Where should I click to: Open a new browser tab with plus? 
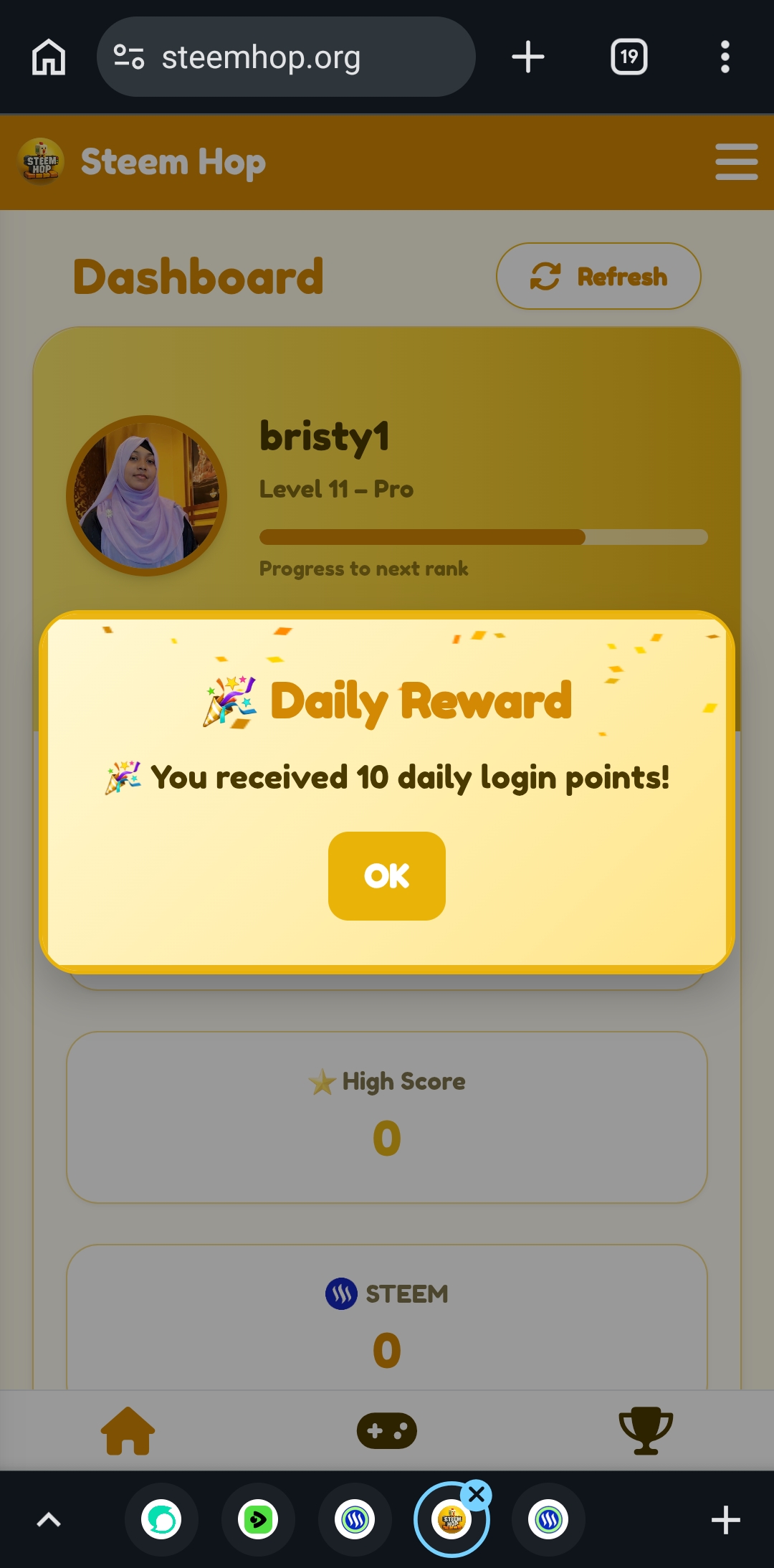pyautogui.click(x=528, y=57)
